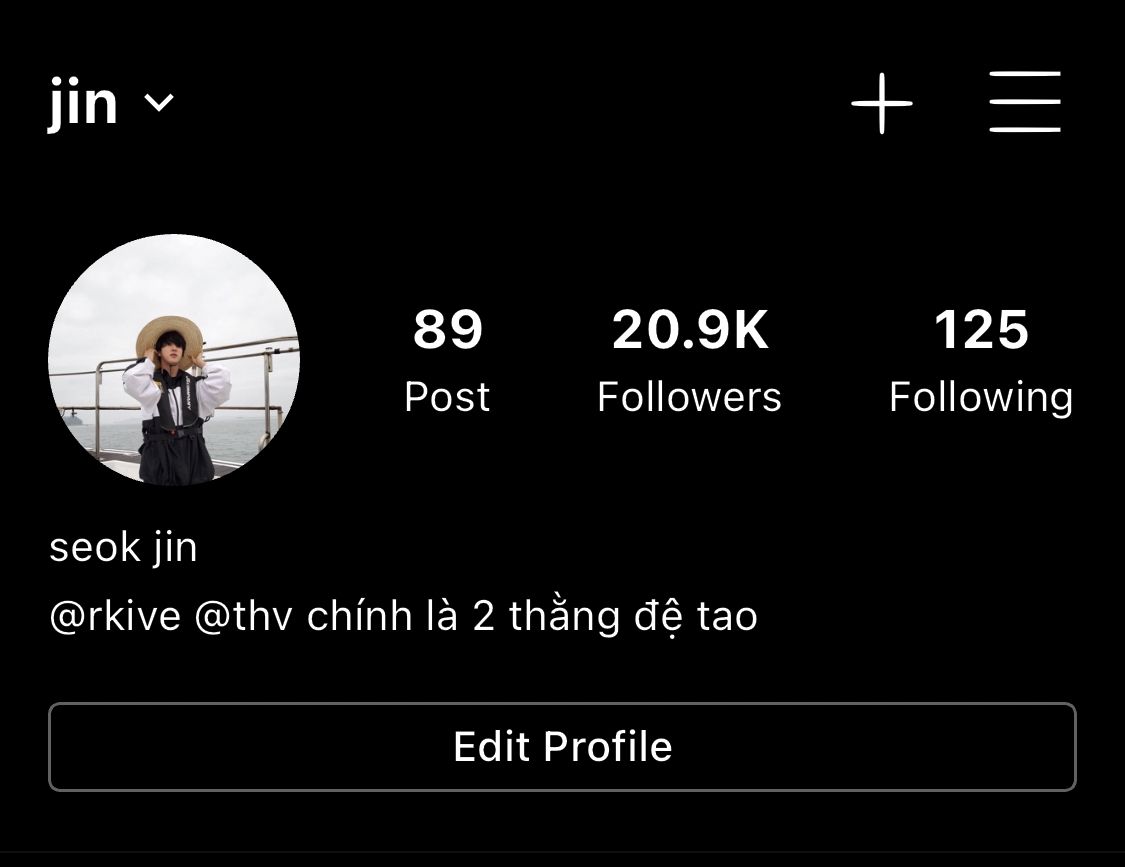Viewport: 1125px width, 867px height.
Task: Create a new post with plus icon
Action: (881, 102)
